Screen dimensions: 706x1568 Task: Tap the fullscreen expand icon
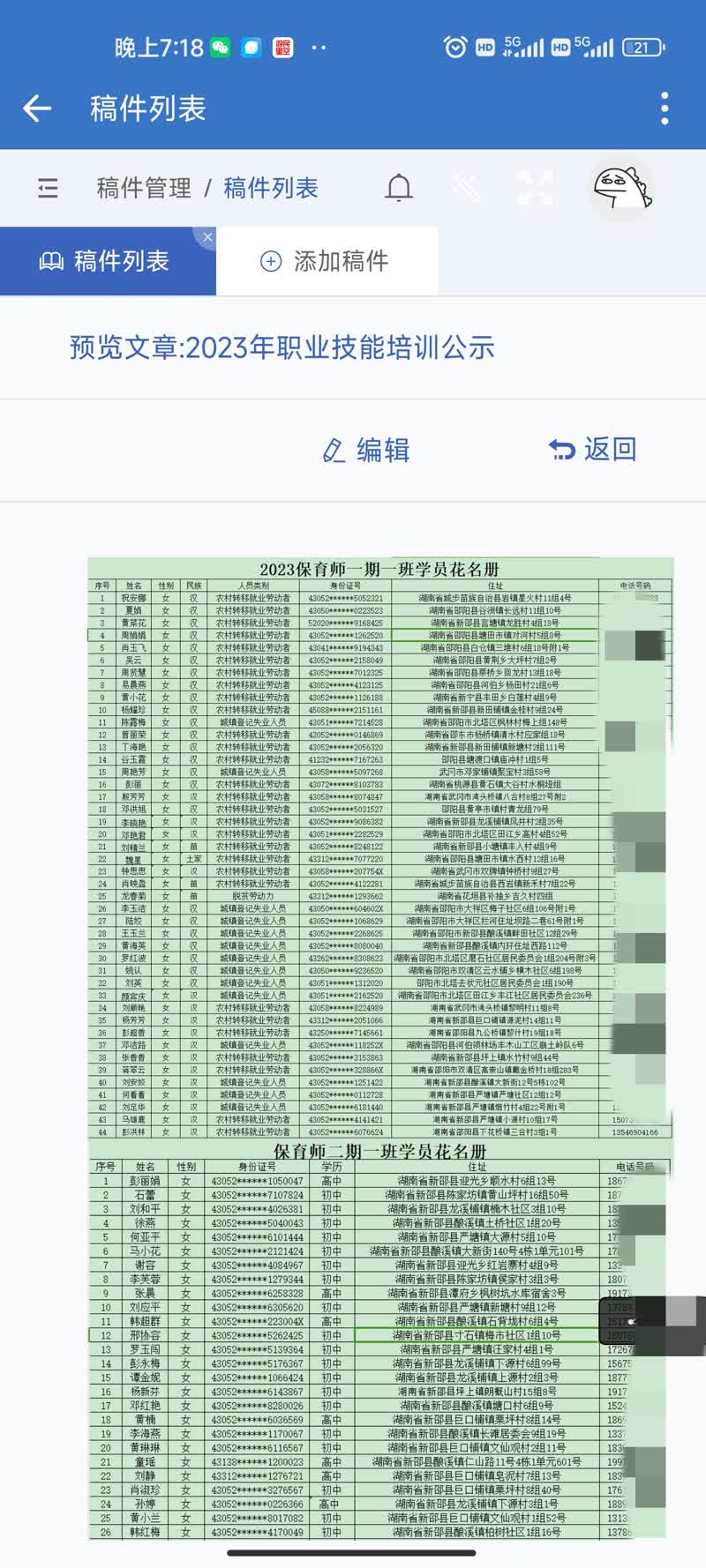pyautogui.click(x=535, y=188)
